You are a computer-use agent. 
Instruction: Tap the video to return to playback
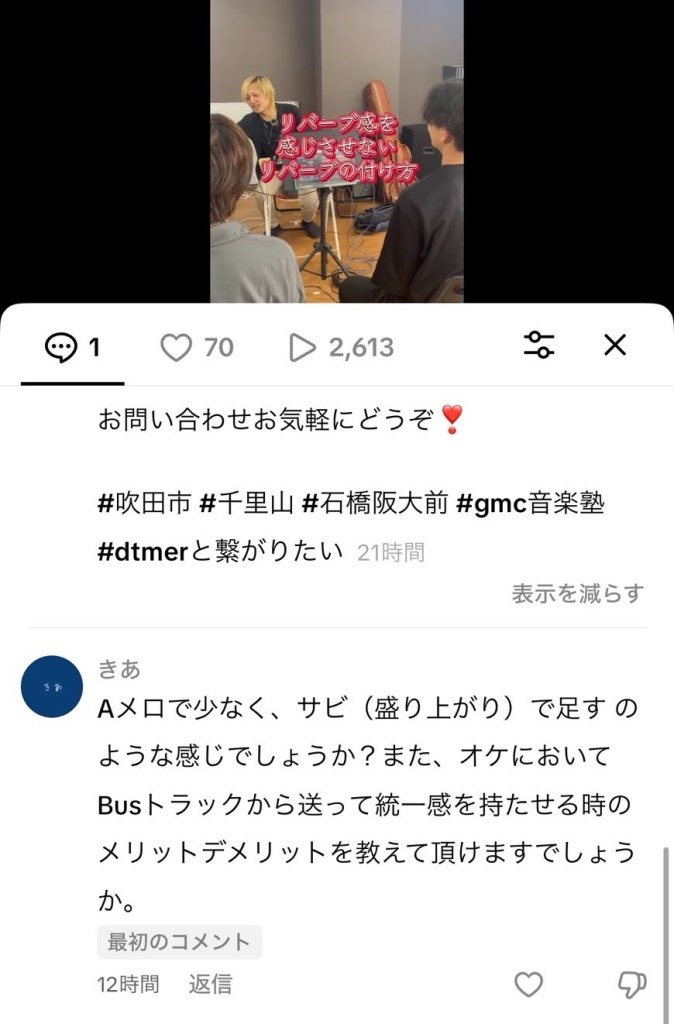click(x=337, y=150)
